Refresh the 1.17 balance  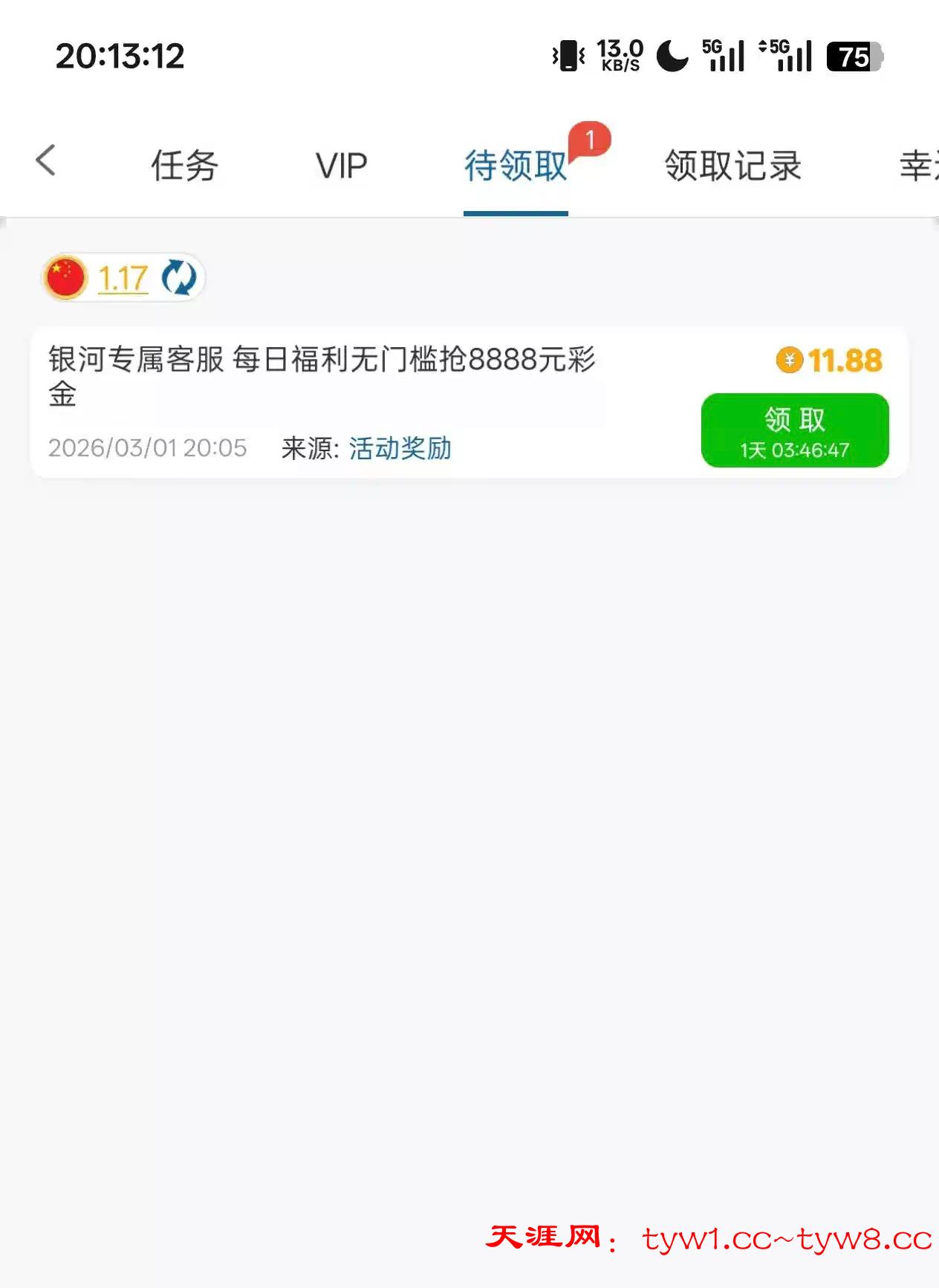179,278
